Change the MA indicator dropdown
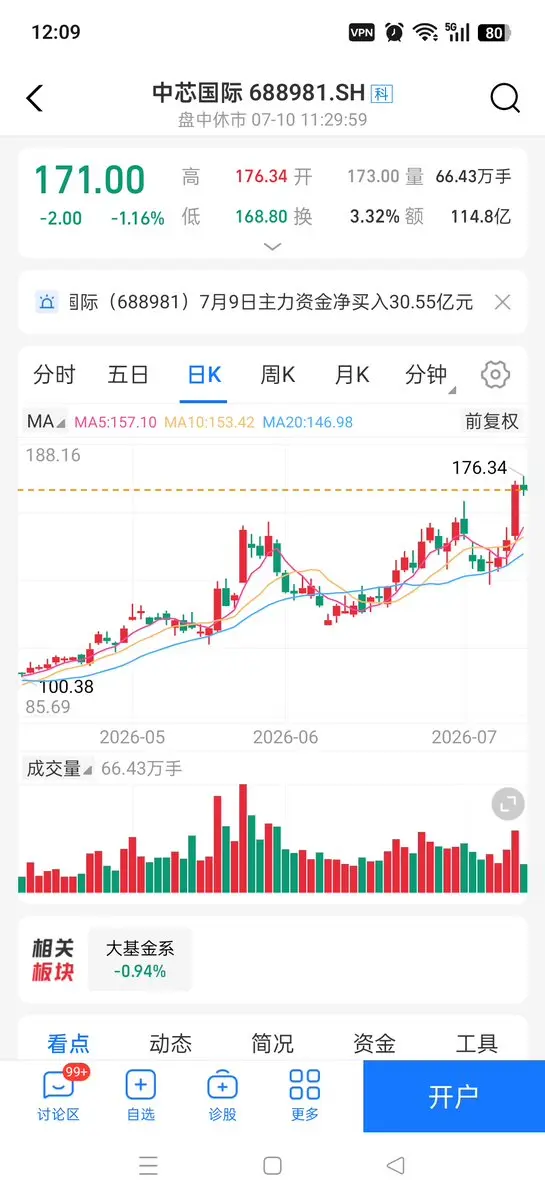Screen dimensions: 545x1199 click(x=46, y=421)
